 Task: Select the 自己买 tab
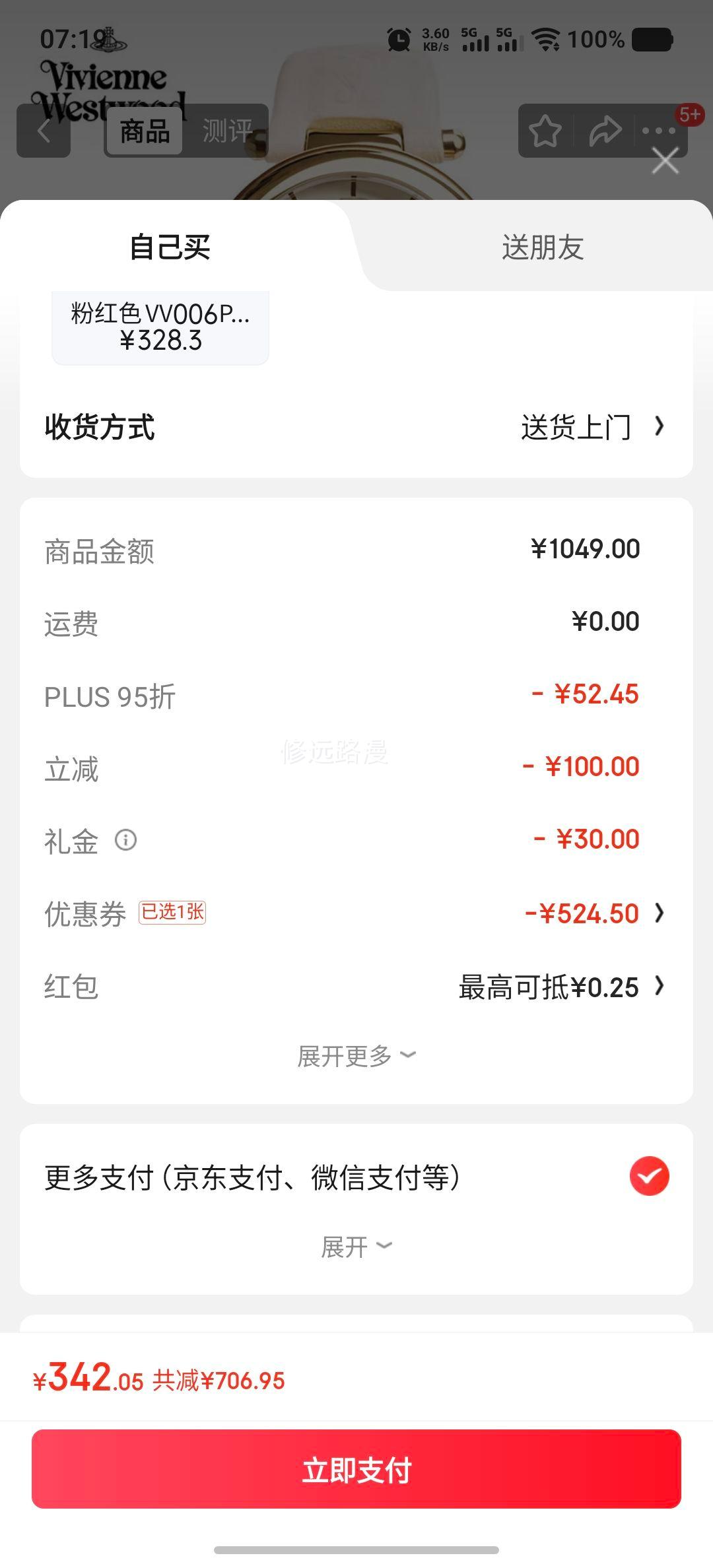(x=170, y=247)
